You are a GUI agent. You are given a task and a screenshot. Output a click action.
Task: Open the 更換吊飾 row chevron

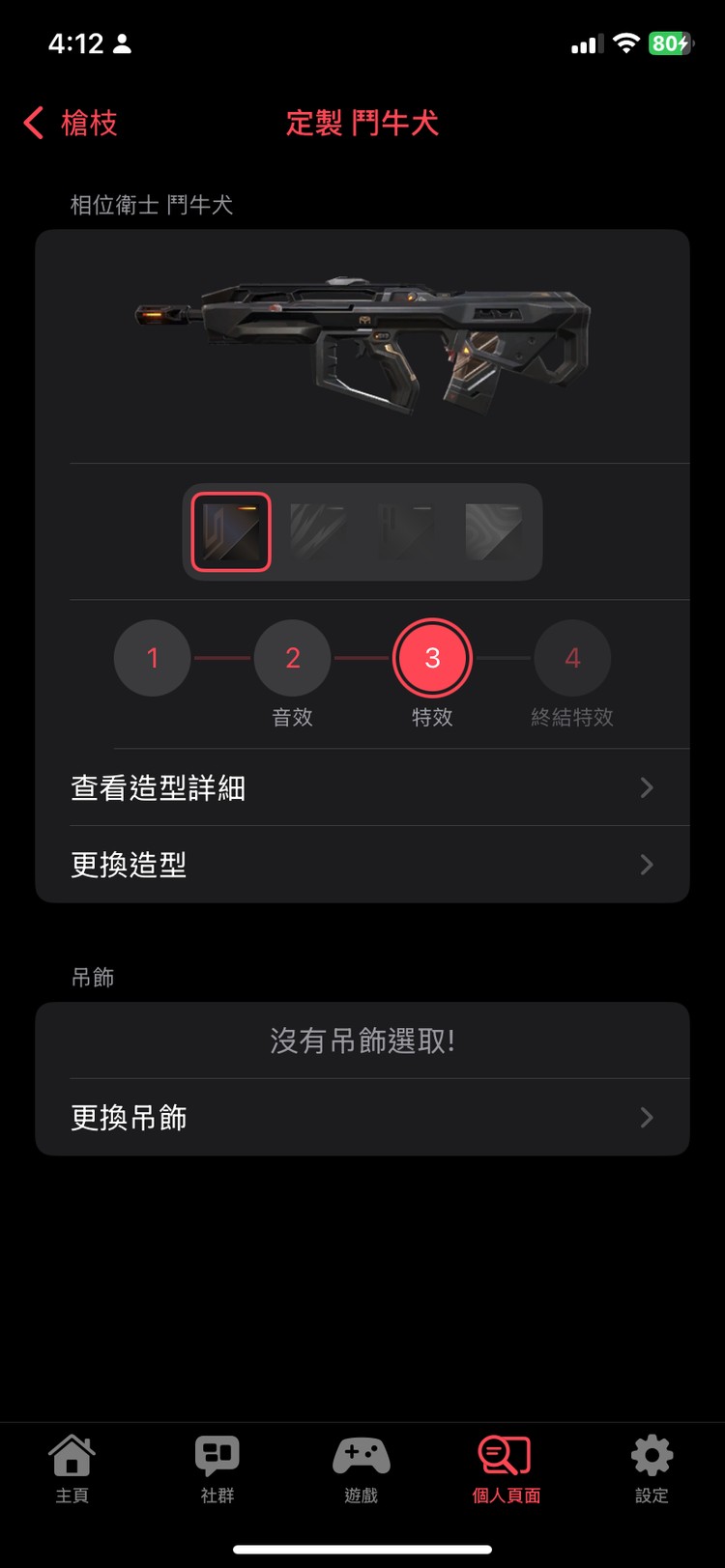(x=646, y=1118)
